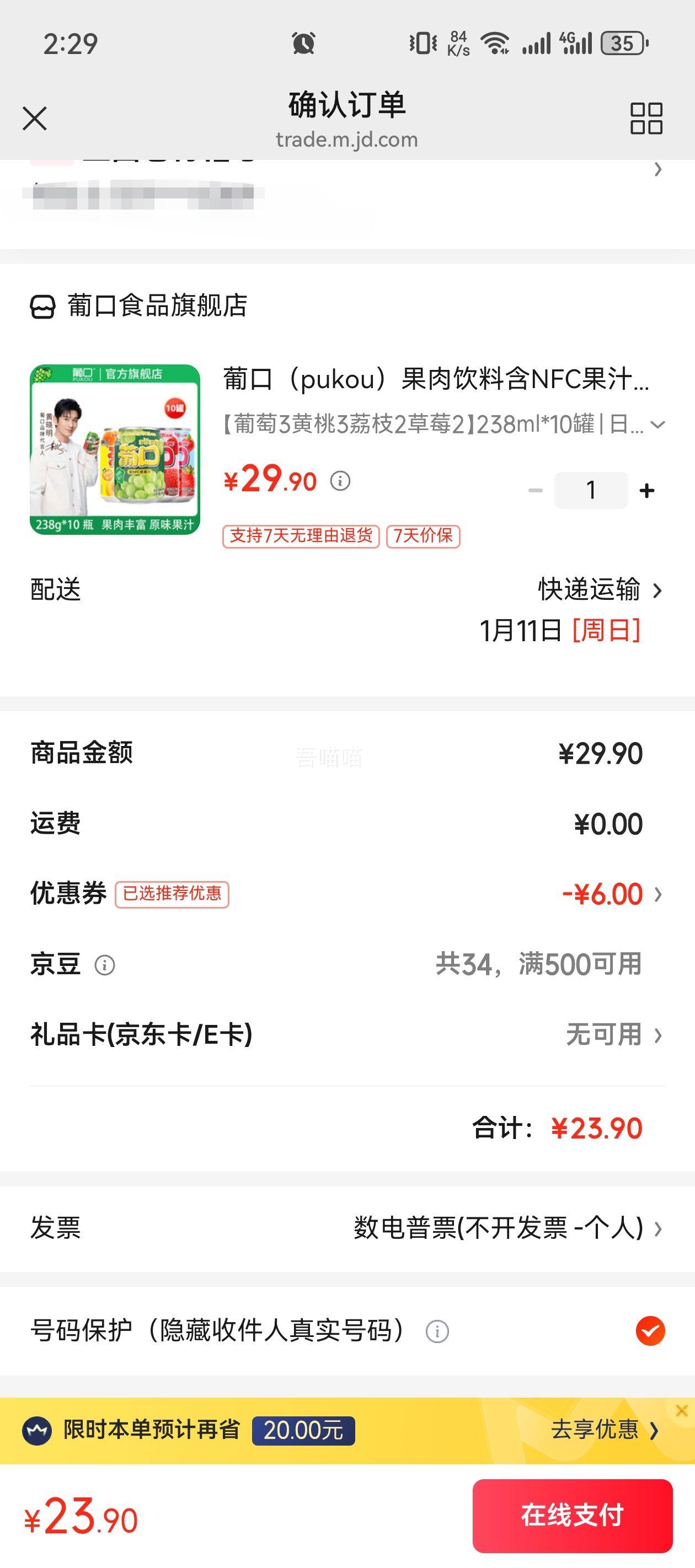Increase quantity using the plus button
695x1568 pixels.
[x=647, y=490]
